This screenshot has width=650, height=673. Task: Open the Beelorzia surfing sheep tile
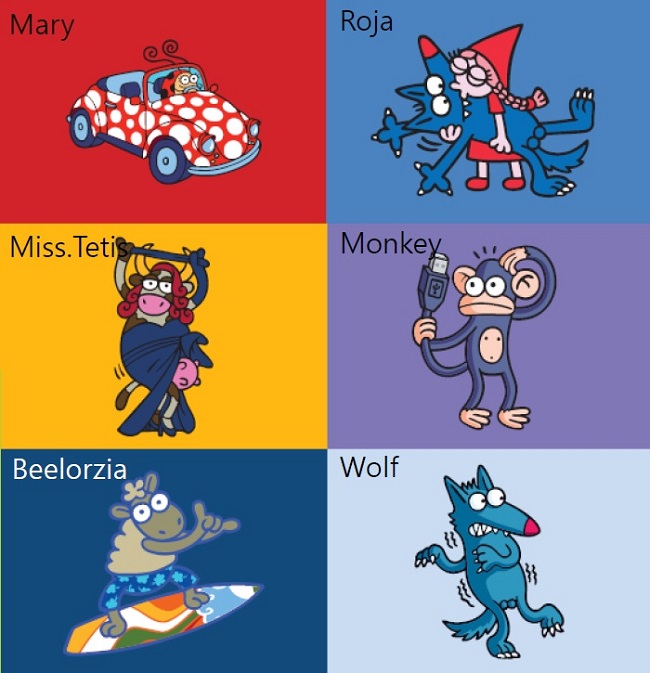[163, 562]
